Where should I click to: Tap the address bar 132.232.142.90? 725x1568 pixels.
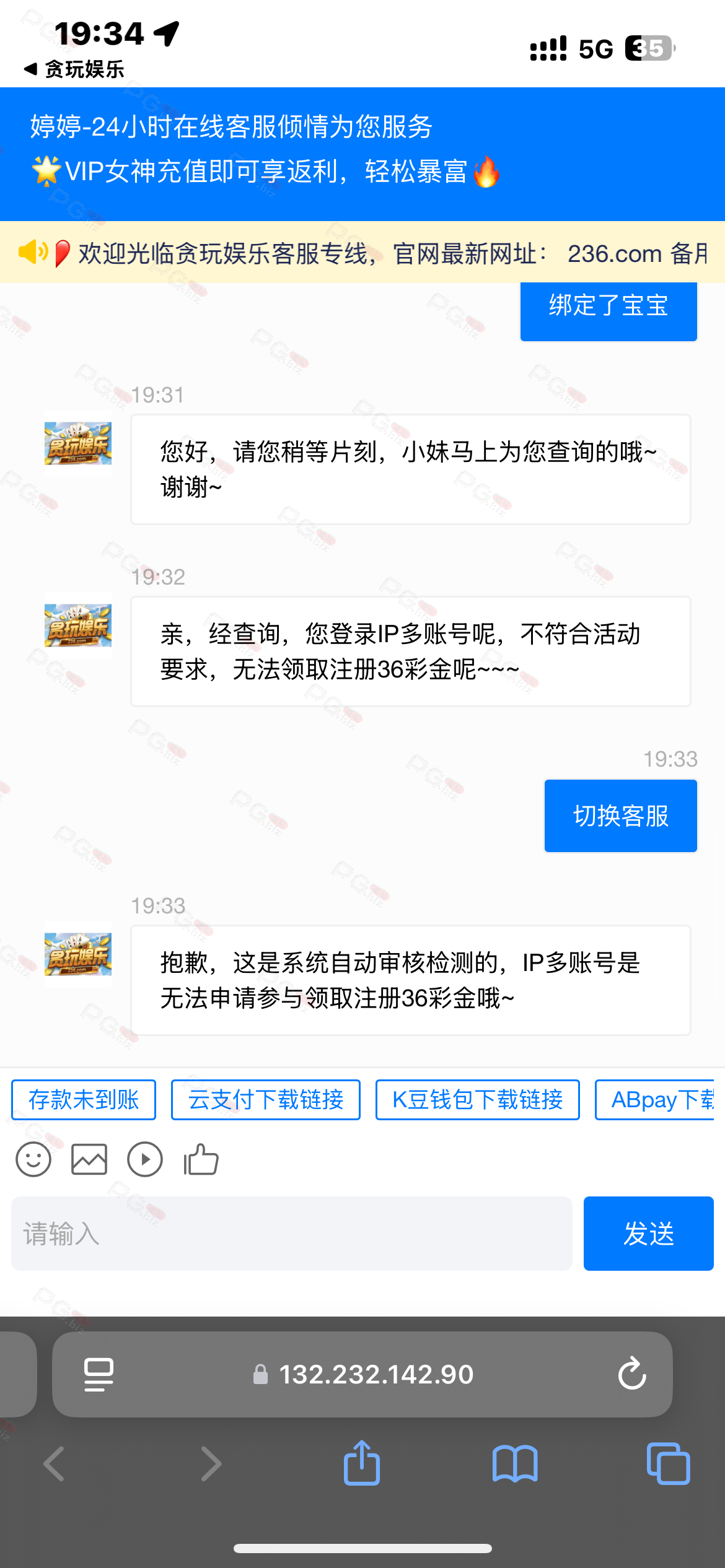(x=362, y=1375)
